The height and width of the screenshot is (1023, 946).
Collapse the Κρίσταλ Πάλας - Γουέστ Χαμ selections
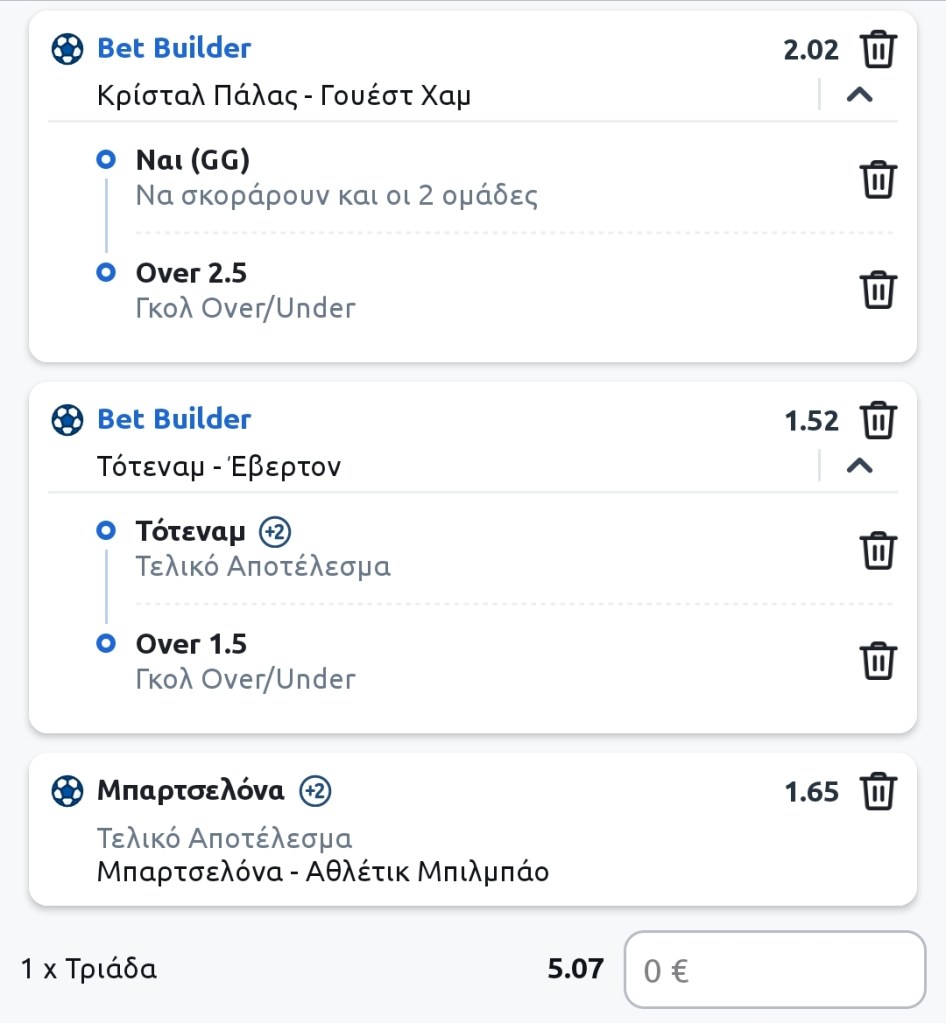[859, 95]
